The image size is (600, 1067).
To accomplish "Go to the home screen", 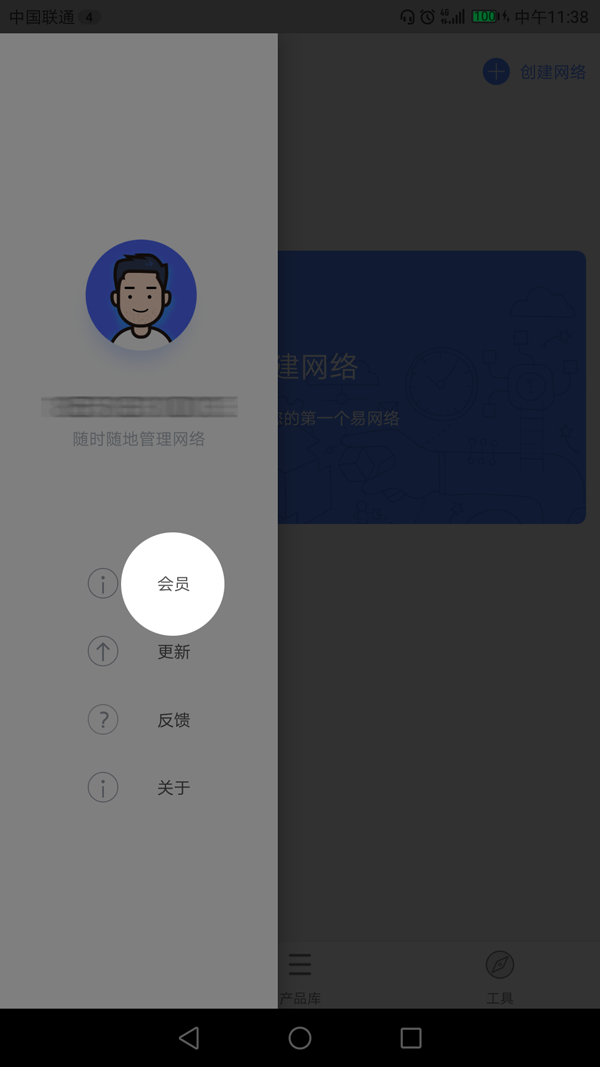I will click(x=300, y=1038).
